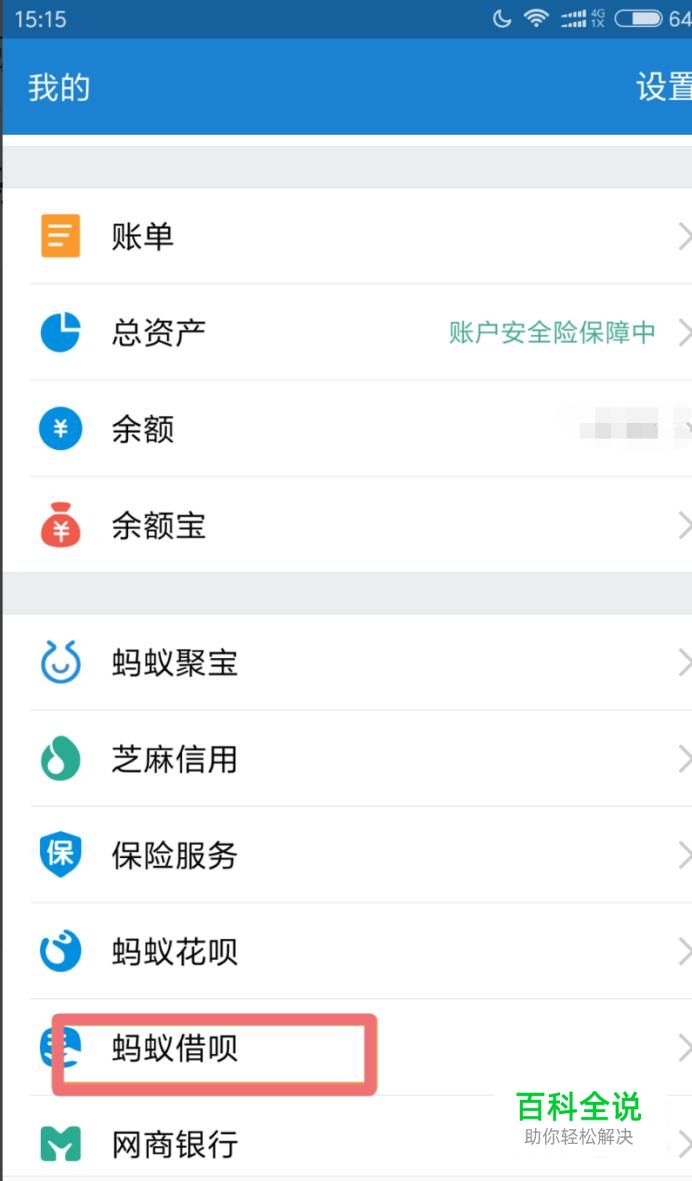The height and width of the screenshot is (1181, 692).
Task: Open 余额宝
Action: (x=345, y=526)
